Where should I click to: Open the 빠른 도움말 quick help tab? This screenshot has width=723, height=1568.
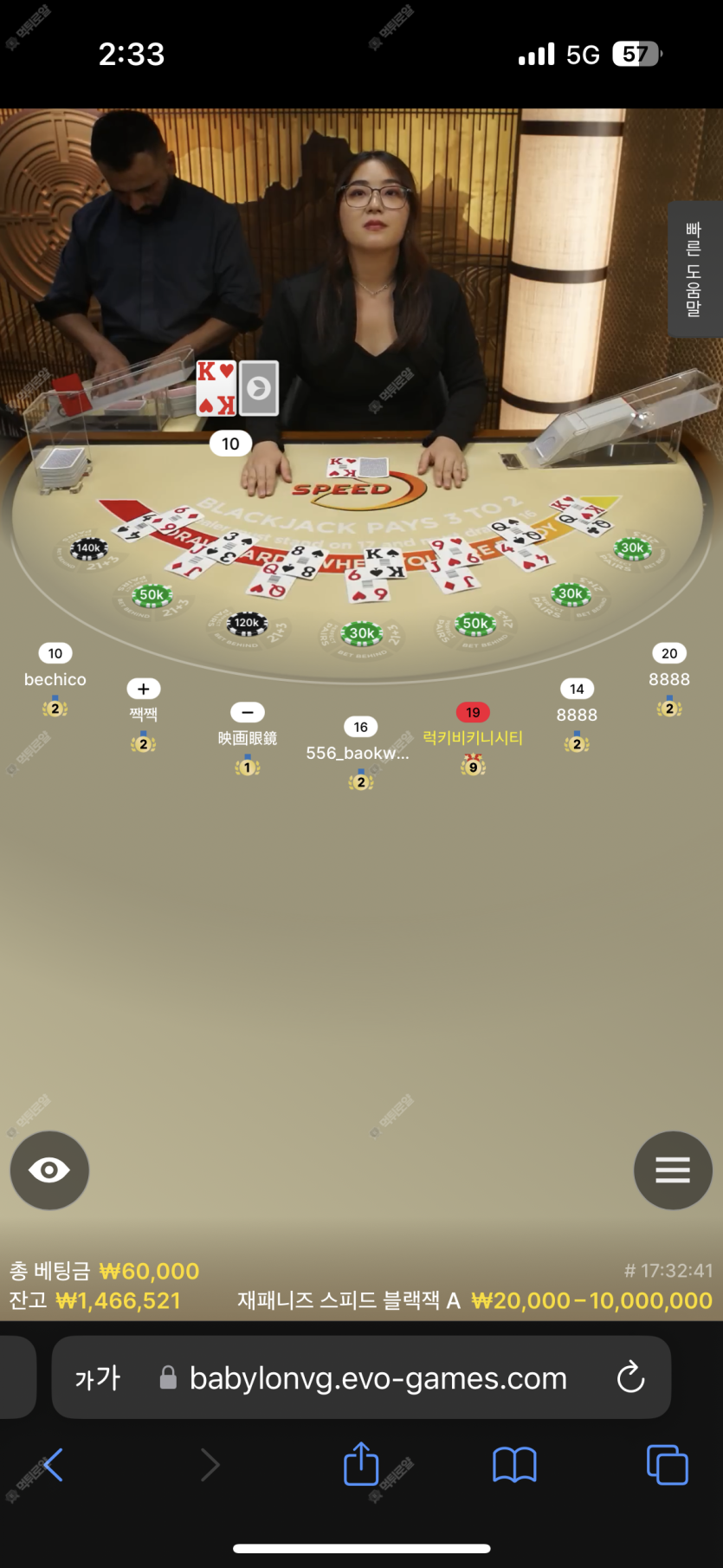(694, 269)
